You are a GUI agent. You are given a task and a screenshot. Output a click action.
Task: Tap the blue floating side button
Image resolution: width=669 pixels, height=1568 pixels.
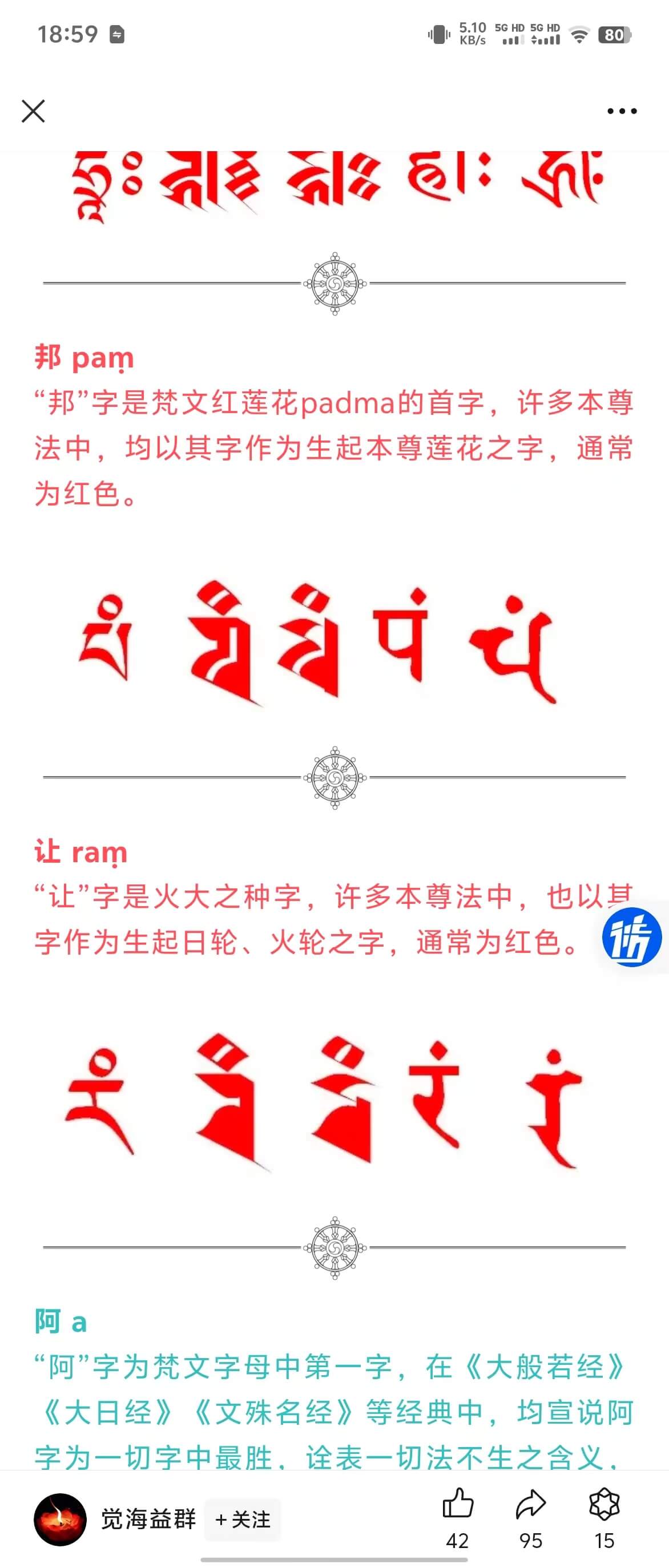pyautogui.click(x=632, y=937)
